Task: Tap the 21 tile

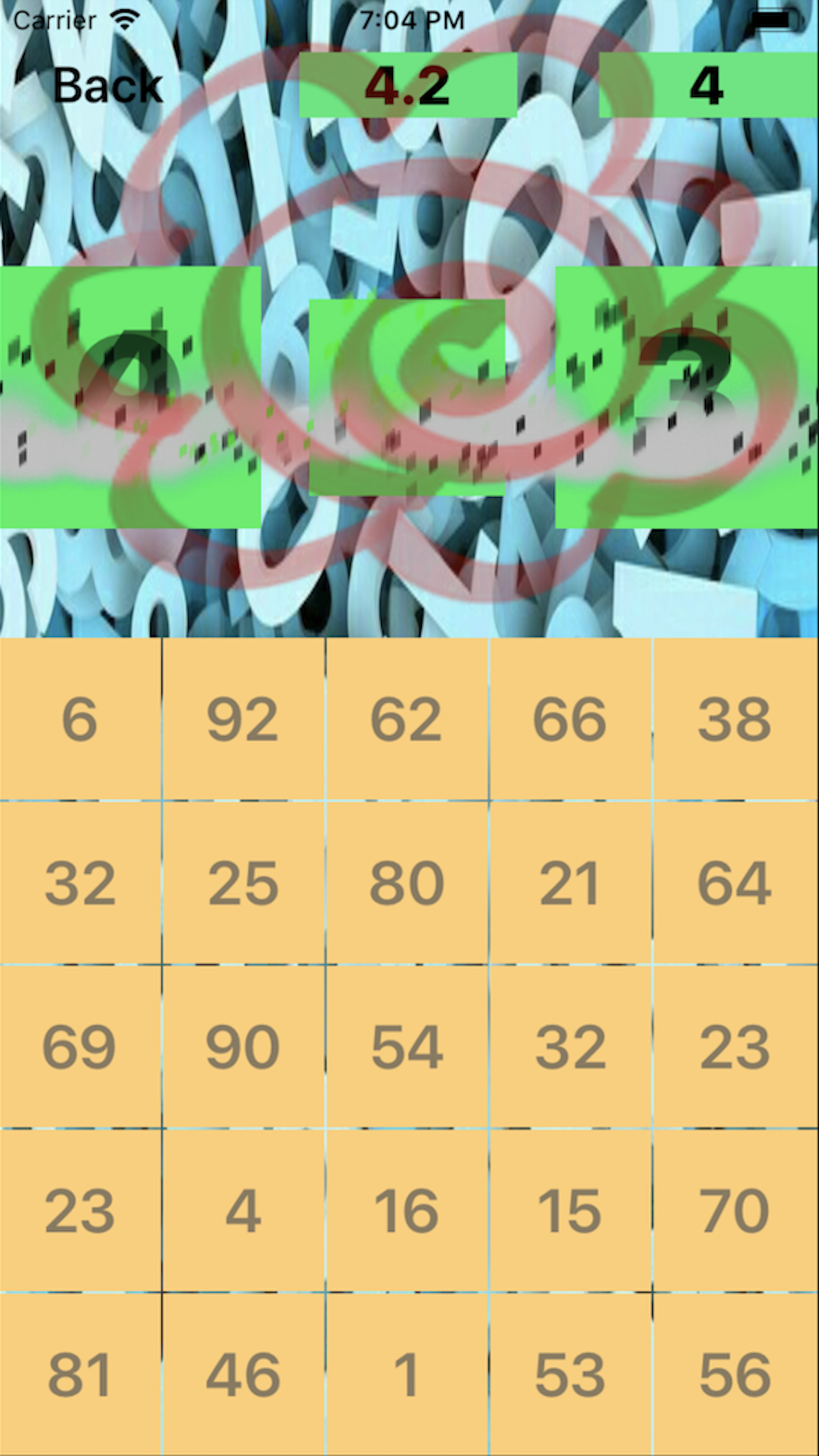Action: click(x=570, y=883)
